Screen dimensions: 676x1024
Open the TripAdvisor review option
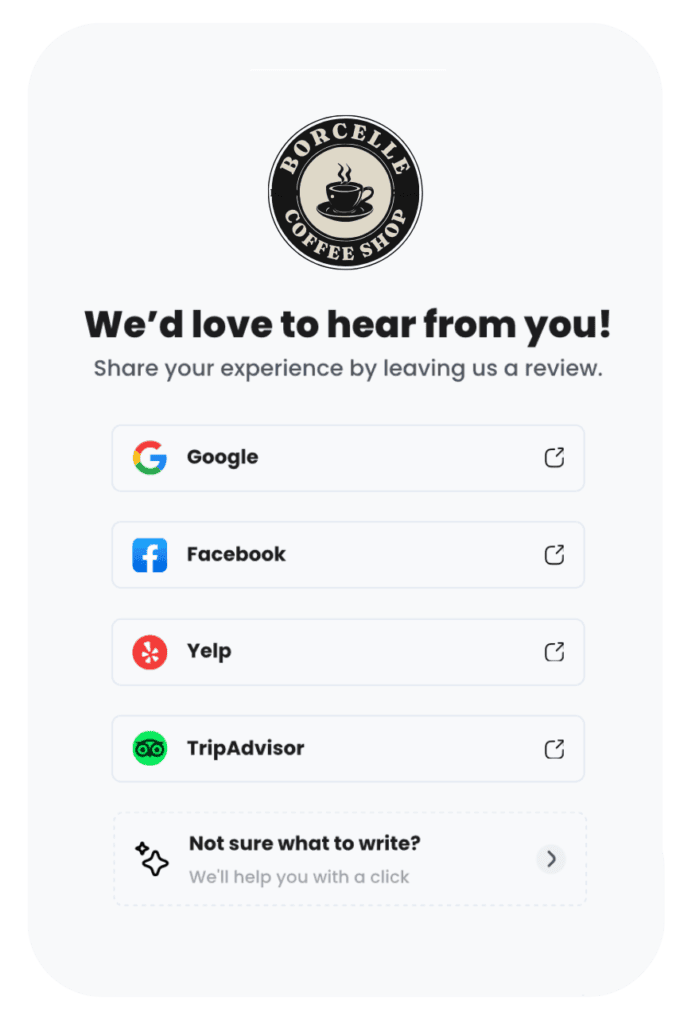click(347, 749)
